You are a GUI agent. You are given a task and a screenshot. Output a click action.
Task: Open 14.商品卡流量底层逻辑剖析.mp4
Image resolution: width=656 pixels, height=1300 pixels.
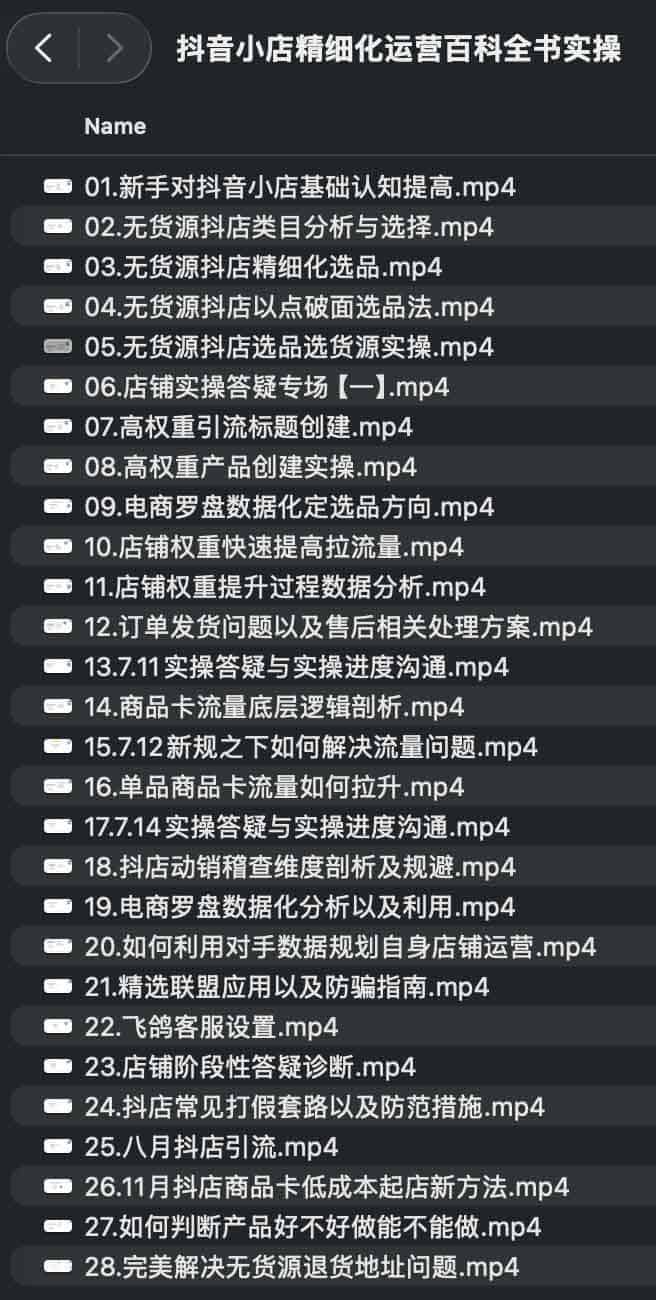(x=274, y=707)
